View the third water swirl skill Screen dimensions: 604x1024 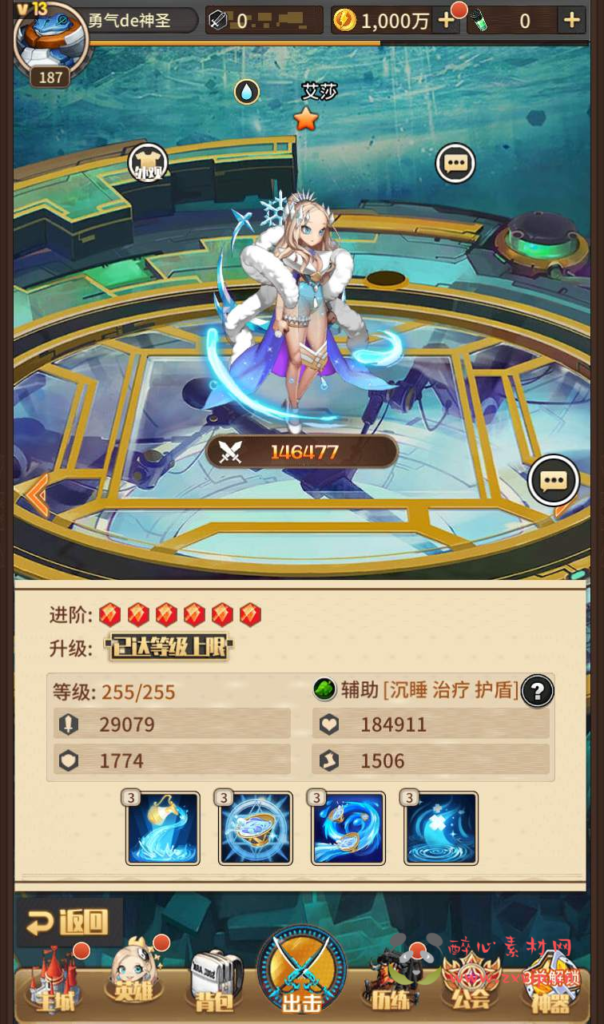pyautogui.click(x=348, y=828)
